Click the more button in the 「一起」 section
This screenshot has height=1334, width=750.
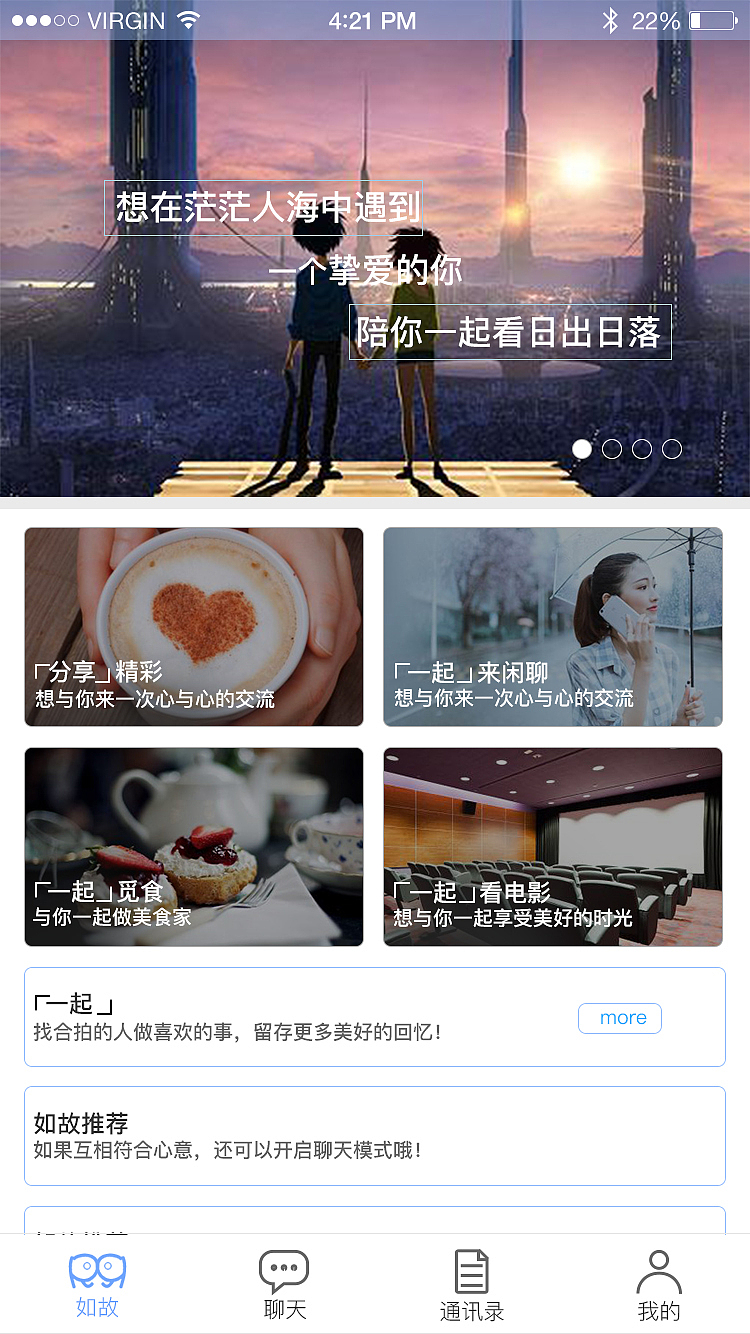coord(619,1018)
